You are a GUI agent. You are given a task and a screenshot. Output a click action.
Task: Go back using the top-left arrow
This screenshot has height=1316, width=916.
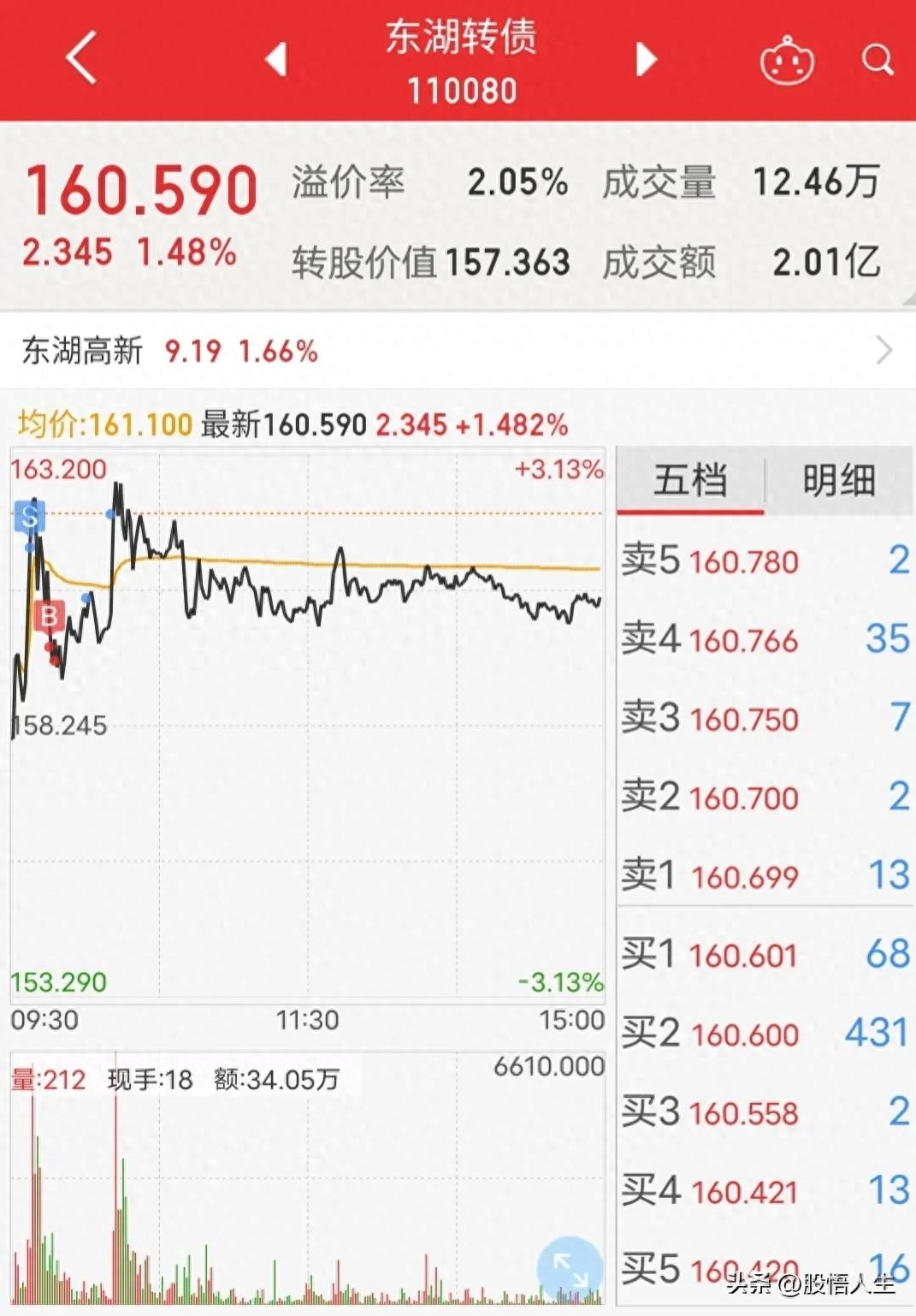tap(81, 58)
